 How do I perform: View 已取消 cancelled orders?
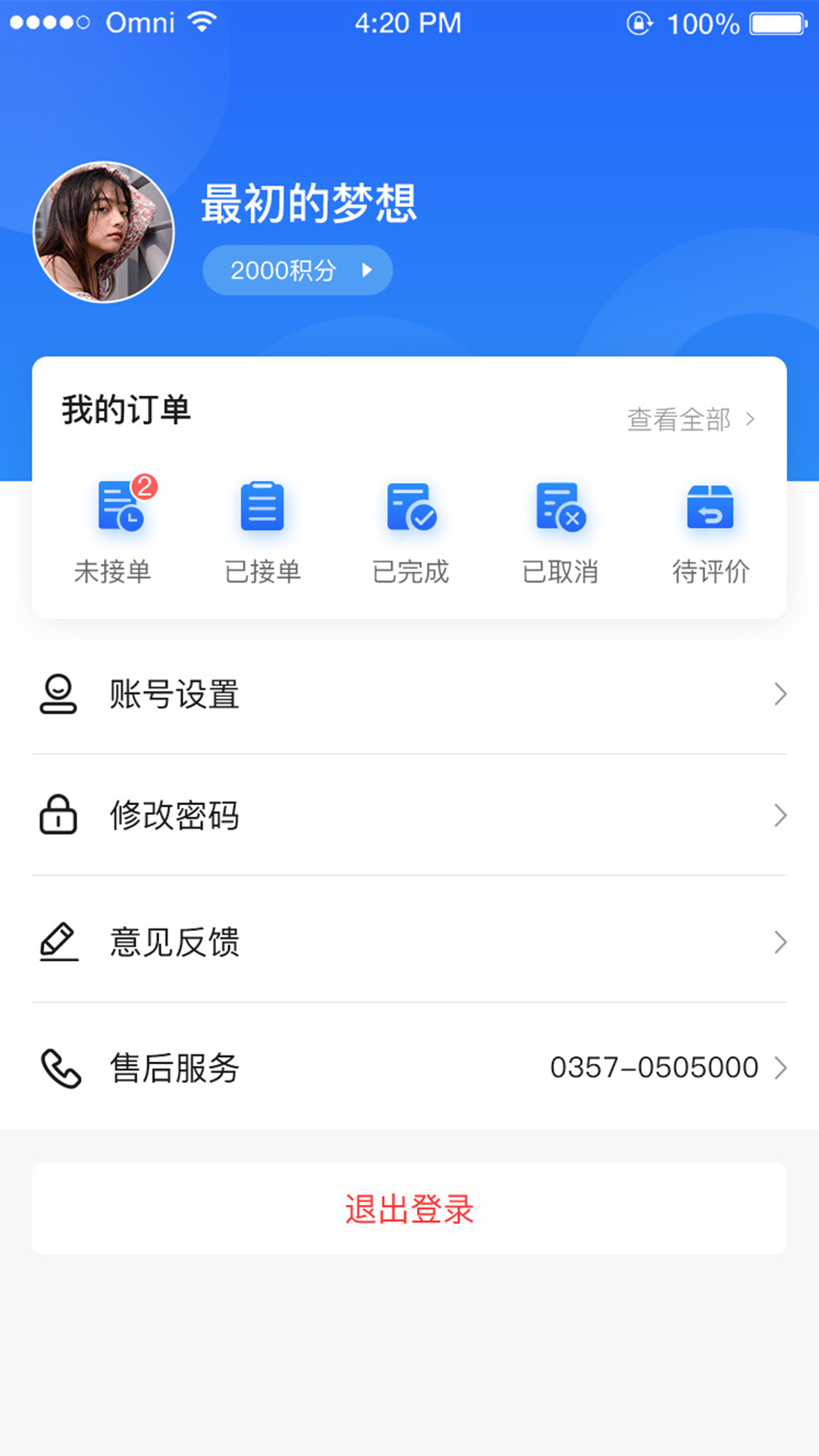tap(560, 532)
